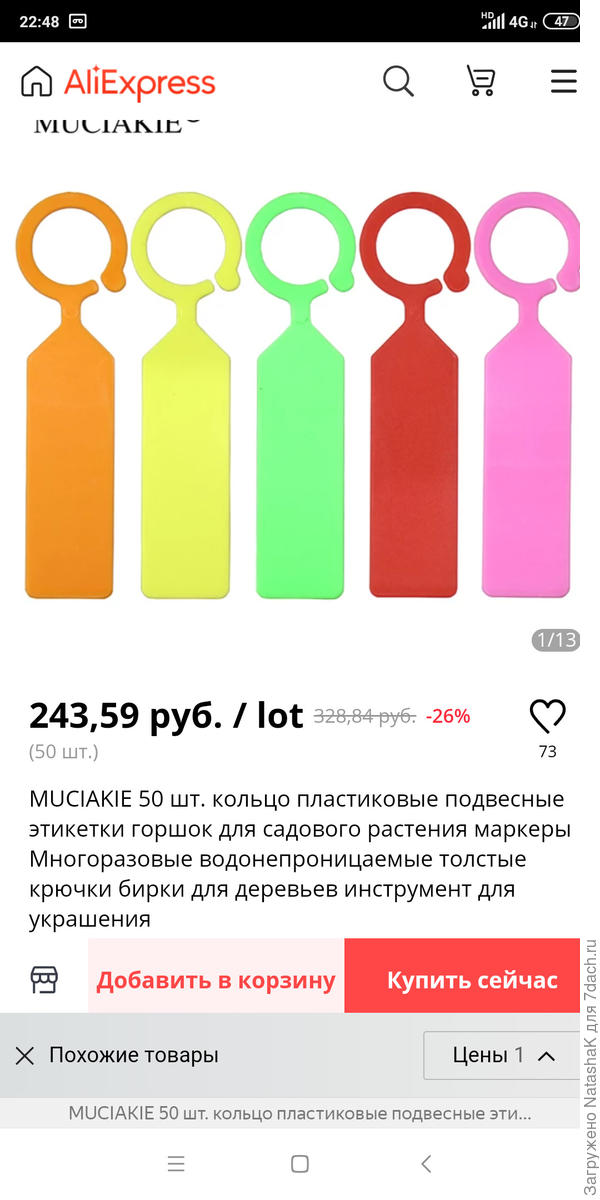
Task: Add the product to the wishlist
Action: coord(547,716)
